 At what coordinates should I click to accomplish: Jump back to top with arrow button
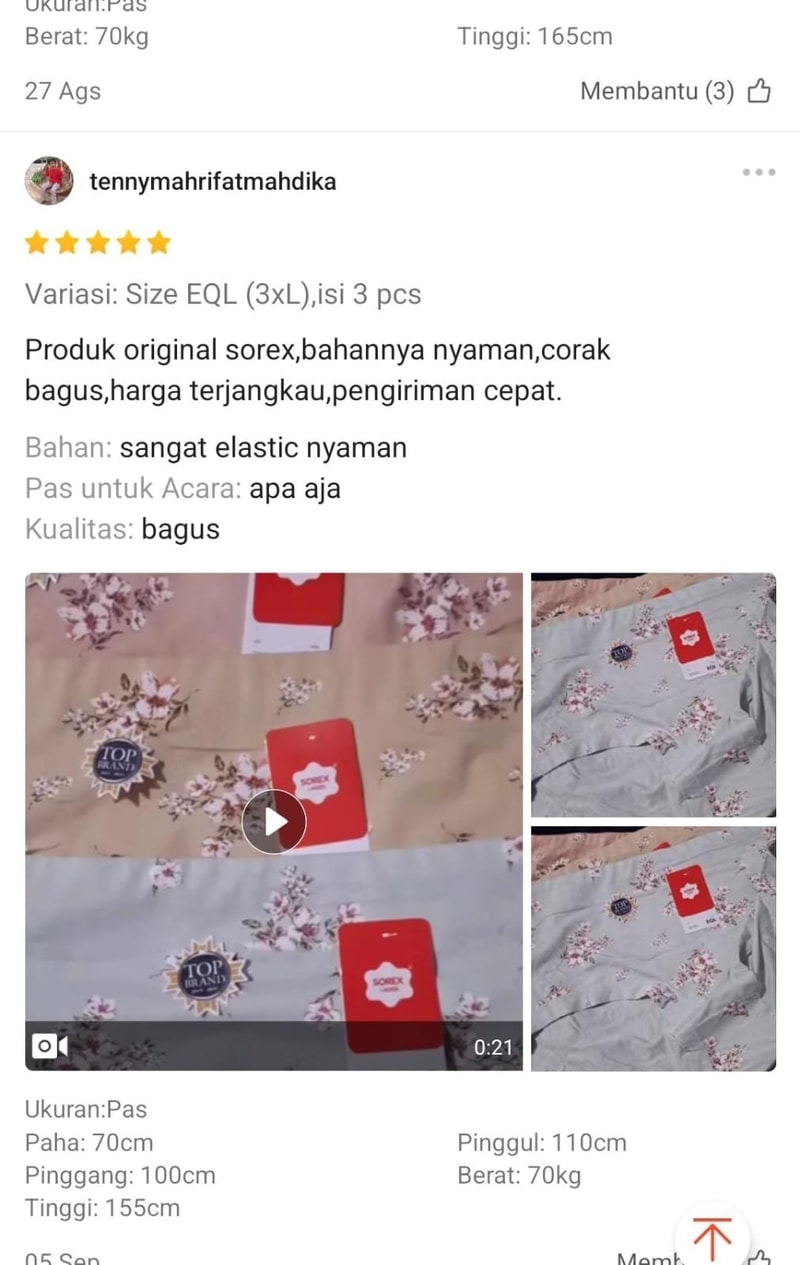coord(712,1238)
